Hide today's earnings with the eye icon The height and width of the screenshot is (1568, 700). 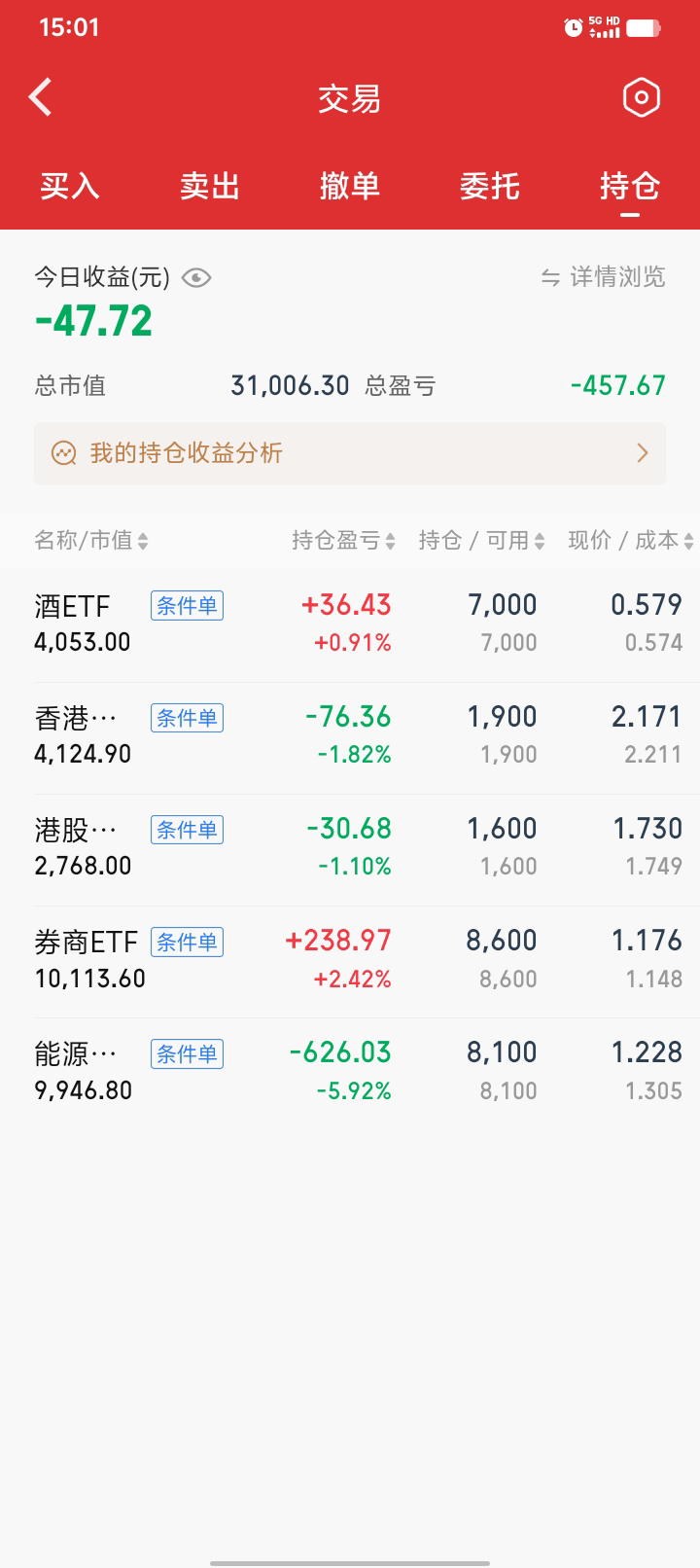196,278
